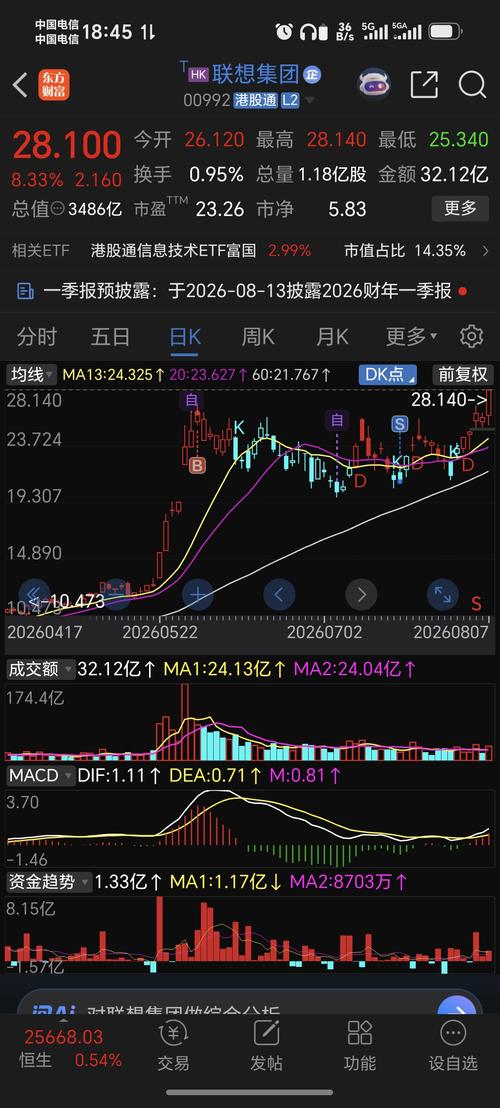Share this stock page
Viewport: 500px width, 1108px height.
click(424, 85)
